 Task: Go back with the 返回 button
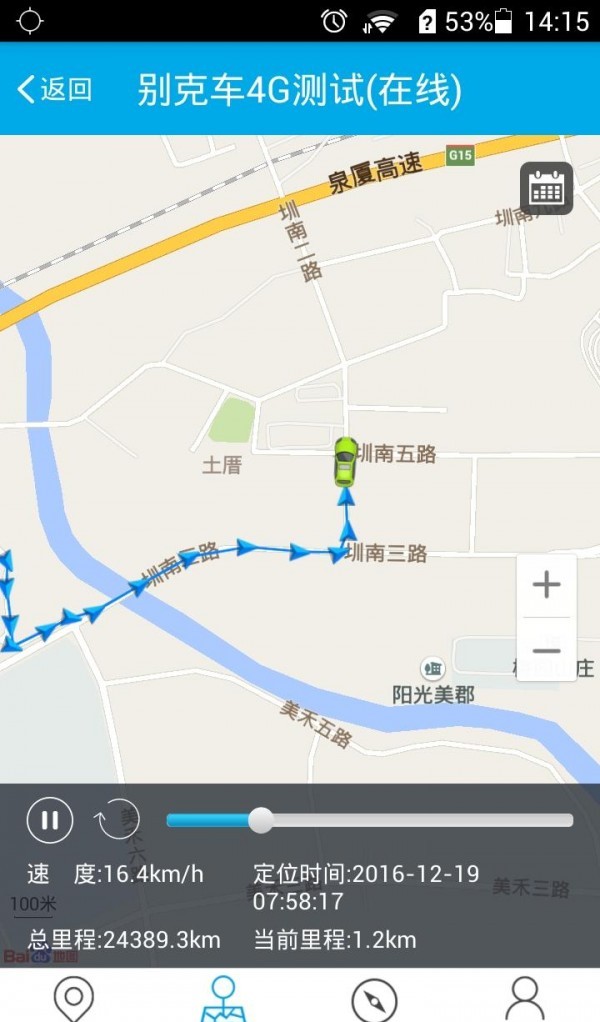55,89
